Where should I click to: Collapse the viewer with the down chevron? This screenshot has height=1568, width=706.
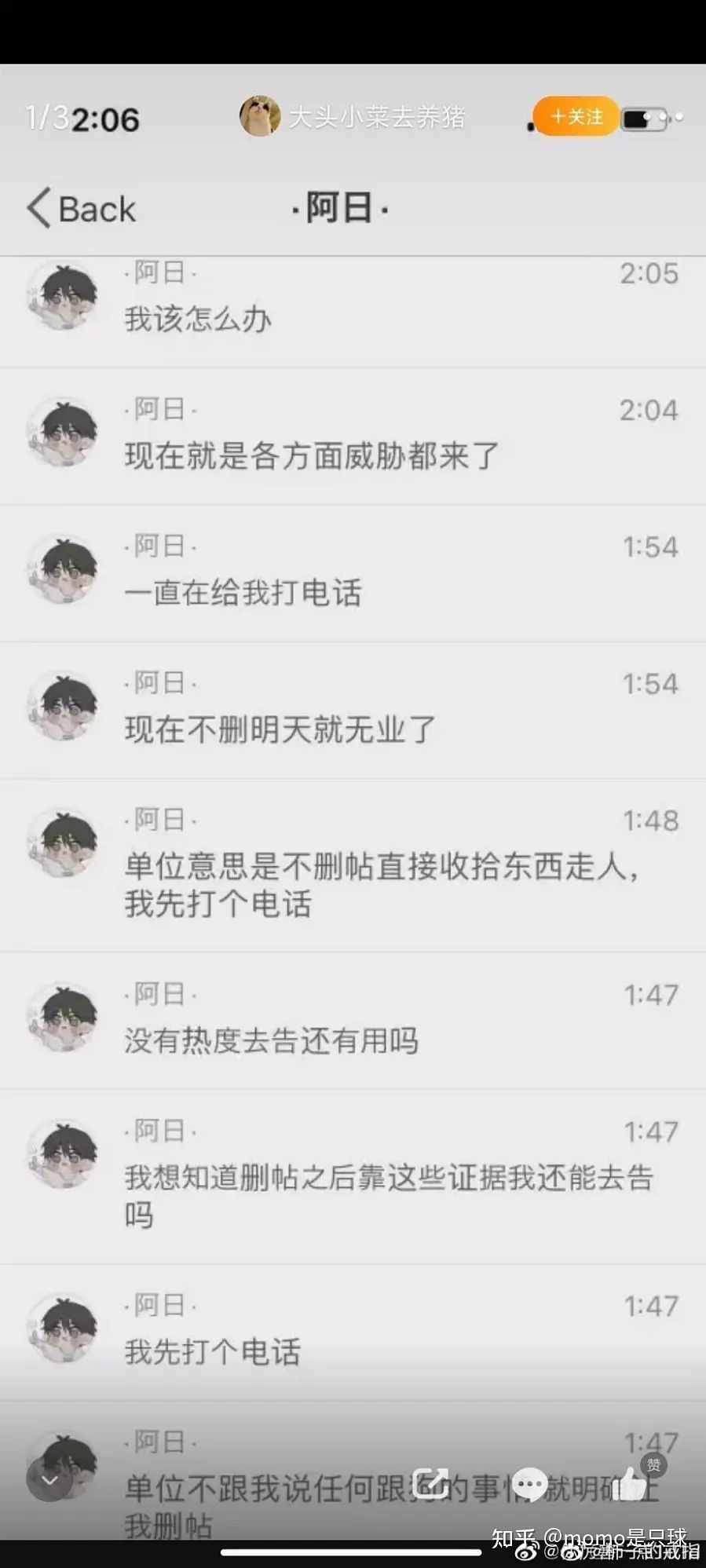(x=49, y=1480)
